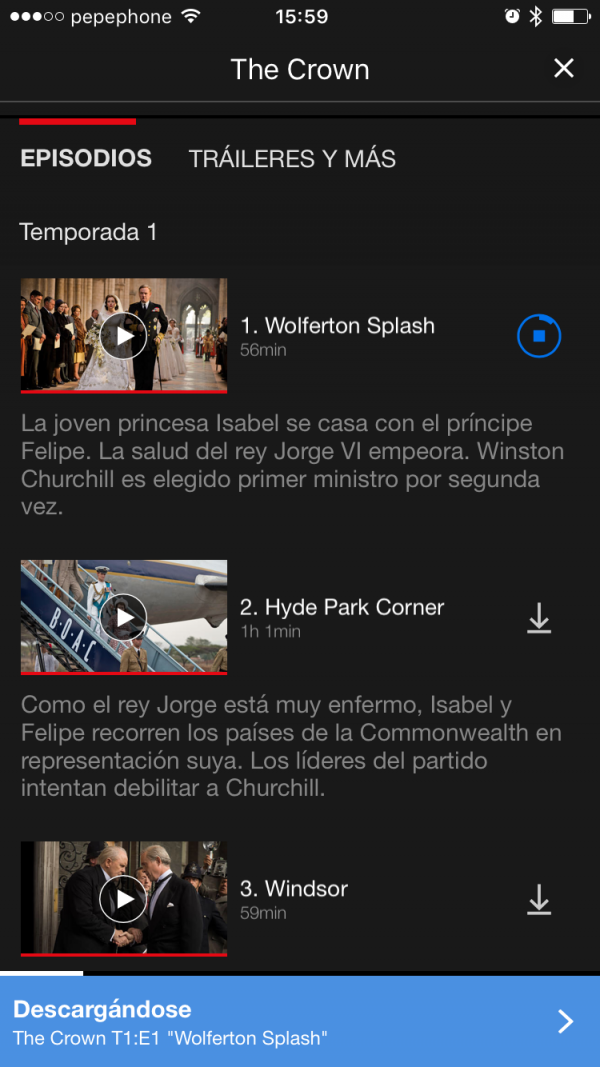600x1067 pixels.
Task: Close The Crown details screen
Action: click(564, 68)
